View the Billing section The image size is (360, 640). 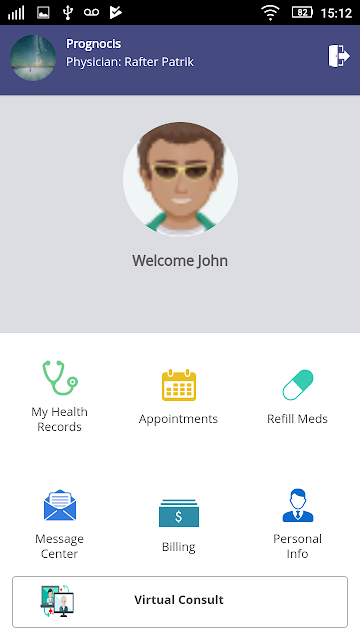[x=179, y=526]
